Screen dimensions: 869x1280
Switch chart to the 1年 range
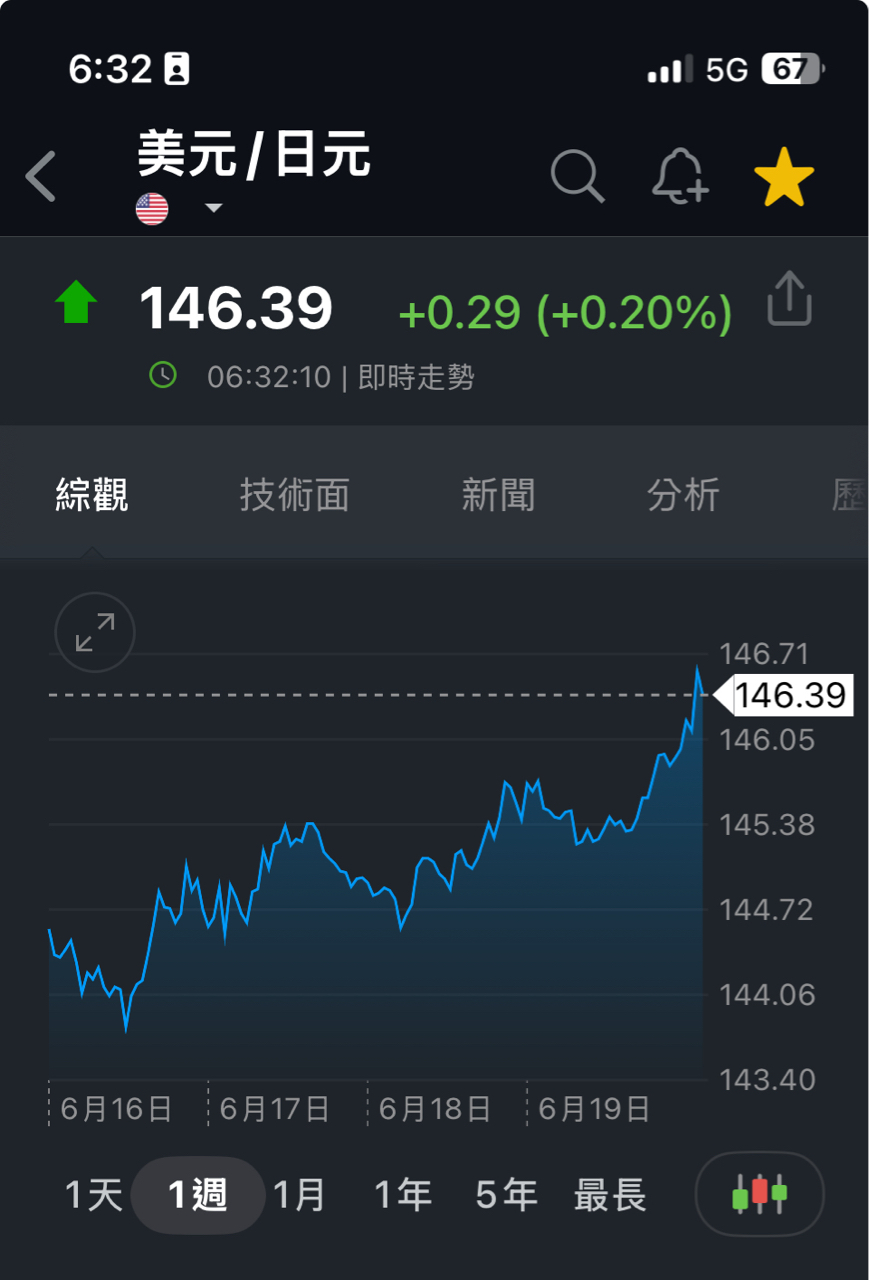403,1195
